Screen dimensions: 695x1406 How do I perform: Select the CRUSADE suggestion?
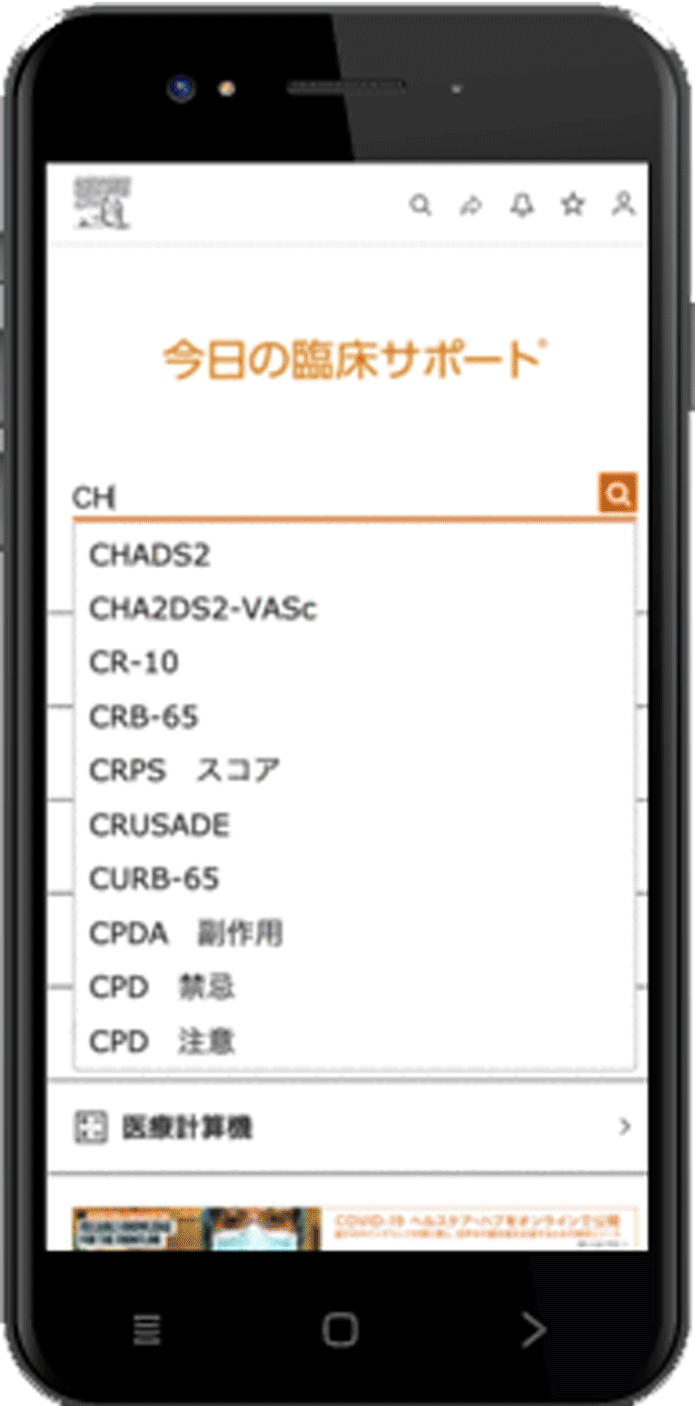coord(159,825)
